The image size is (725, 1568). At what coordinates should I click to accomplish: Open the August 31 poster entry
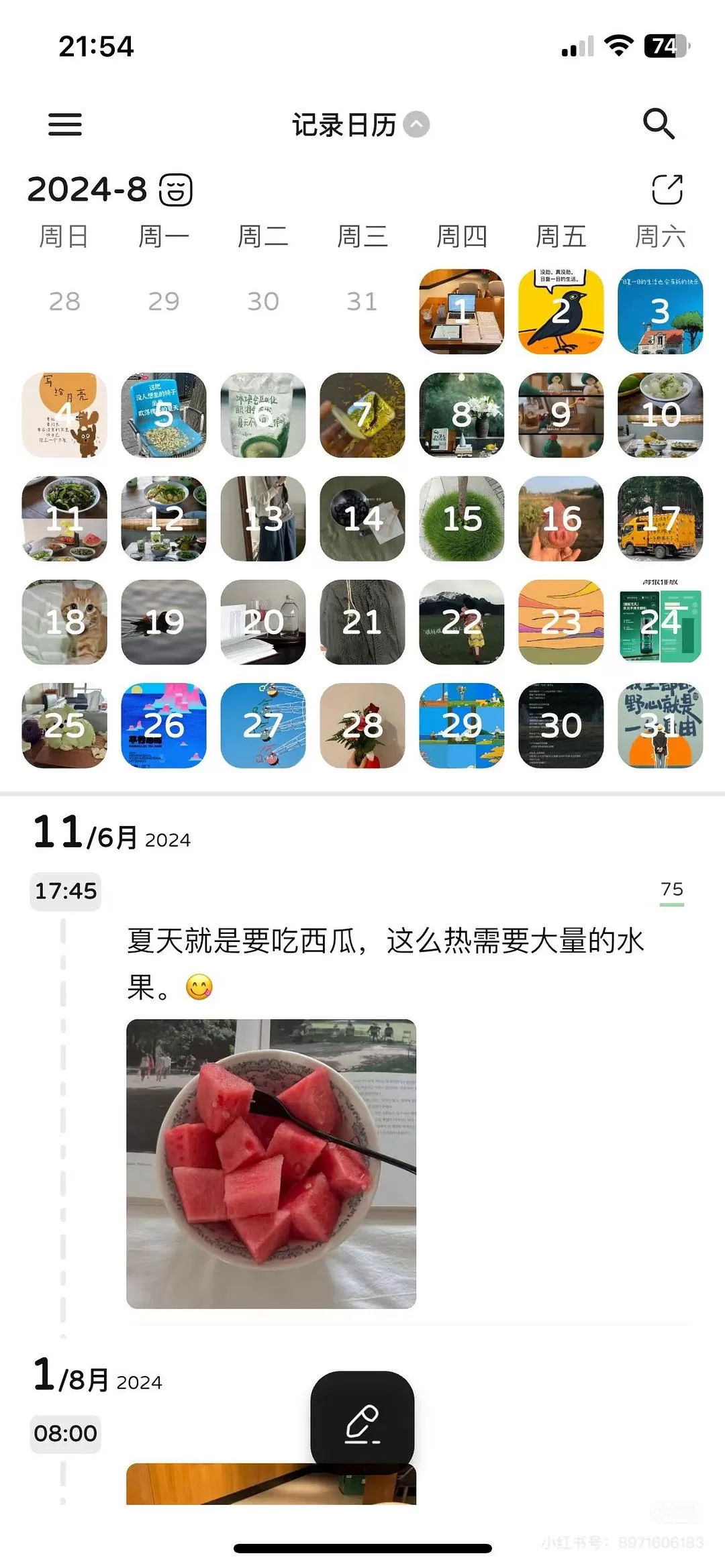pos(661,726)
